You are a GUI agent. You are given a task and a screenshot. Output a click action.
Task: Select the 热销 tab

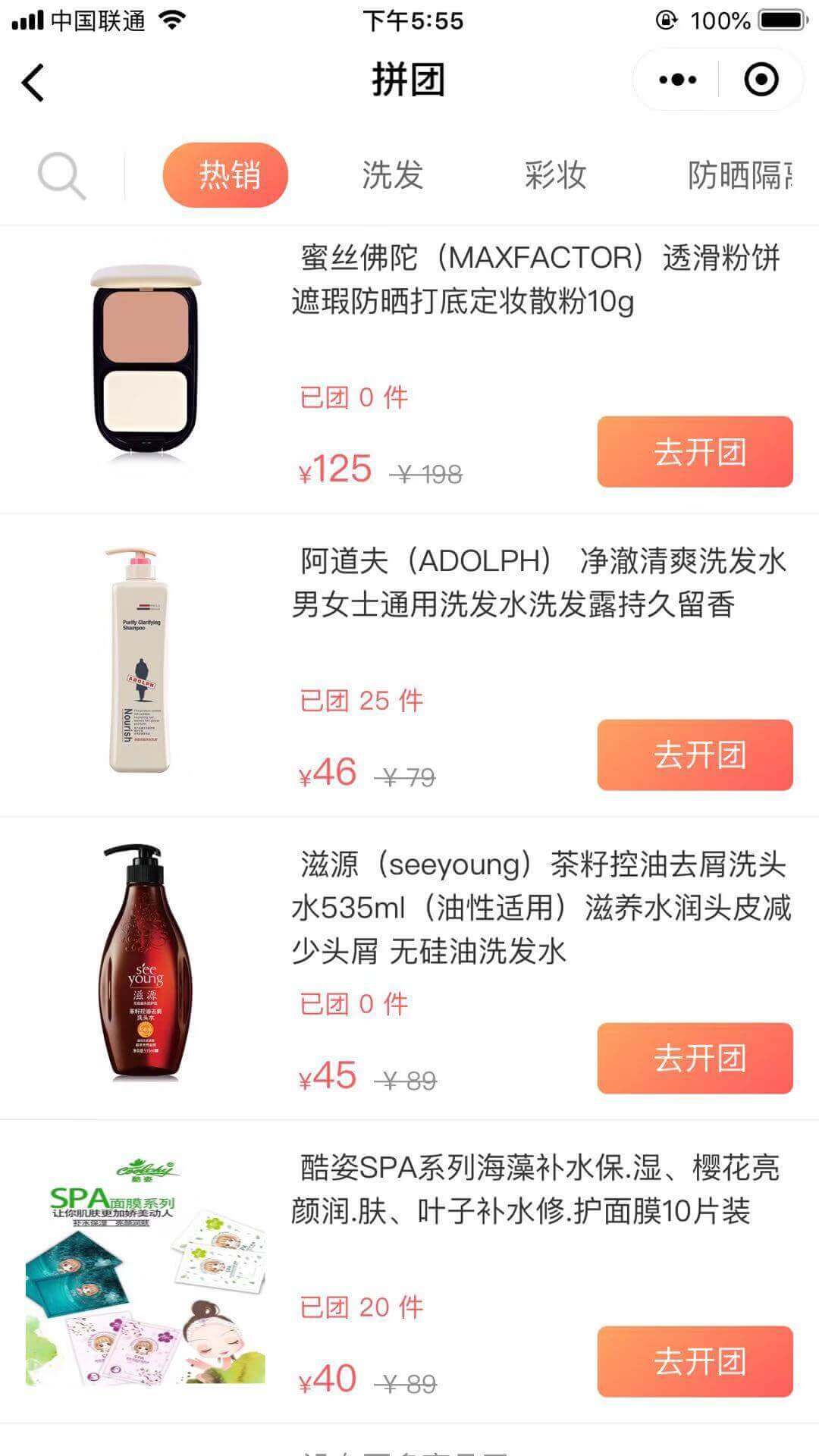pos(226,175)
